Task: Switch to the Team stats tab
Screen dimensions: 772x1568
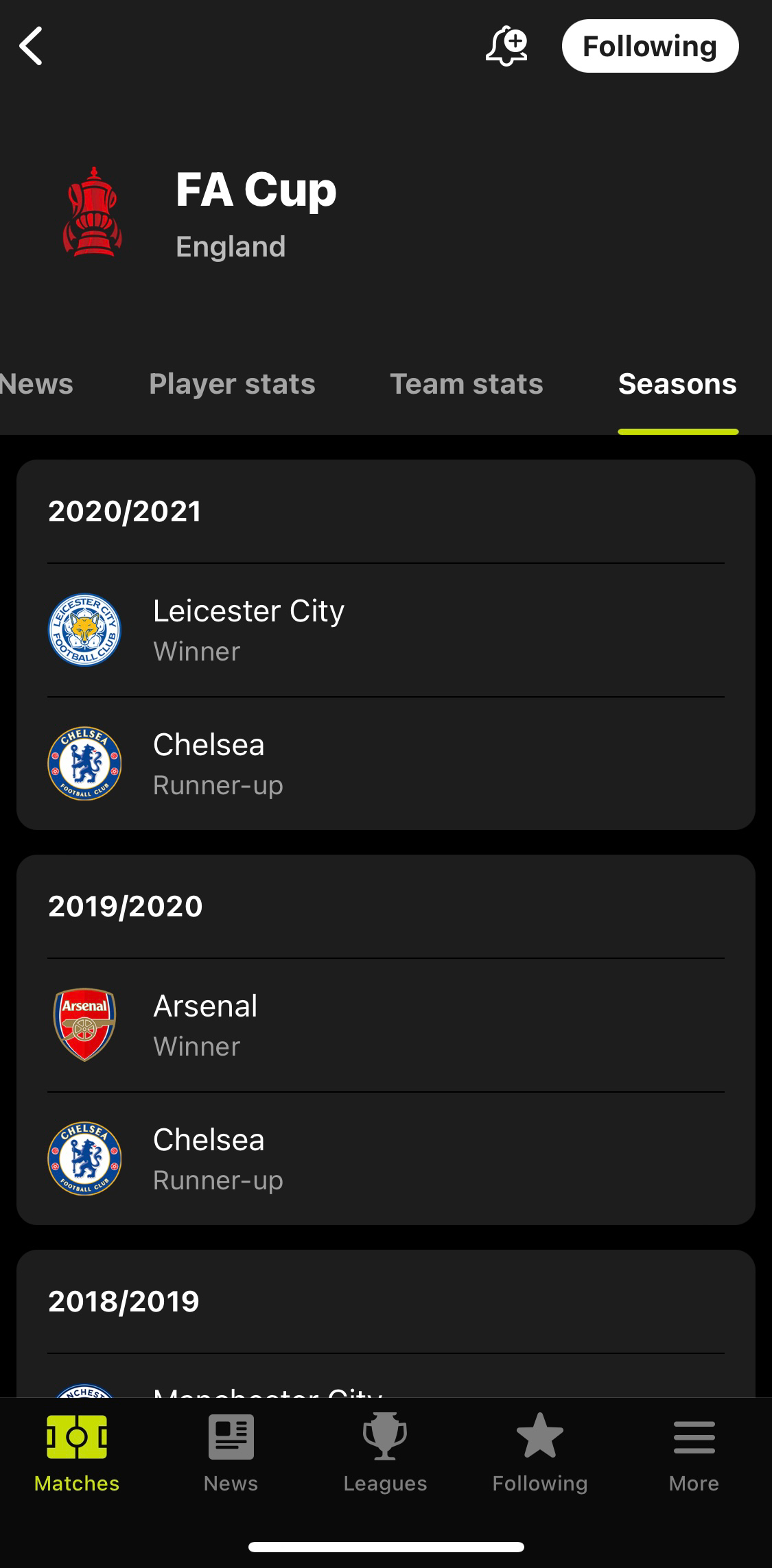Action: pos(467,384)
